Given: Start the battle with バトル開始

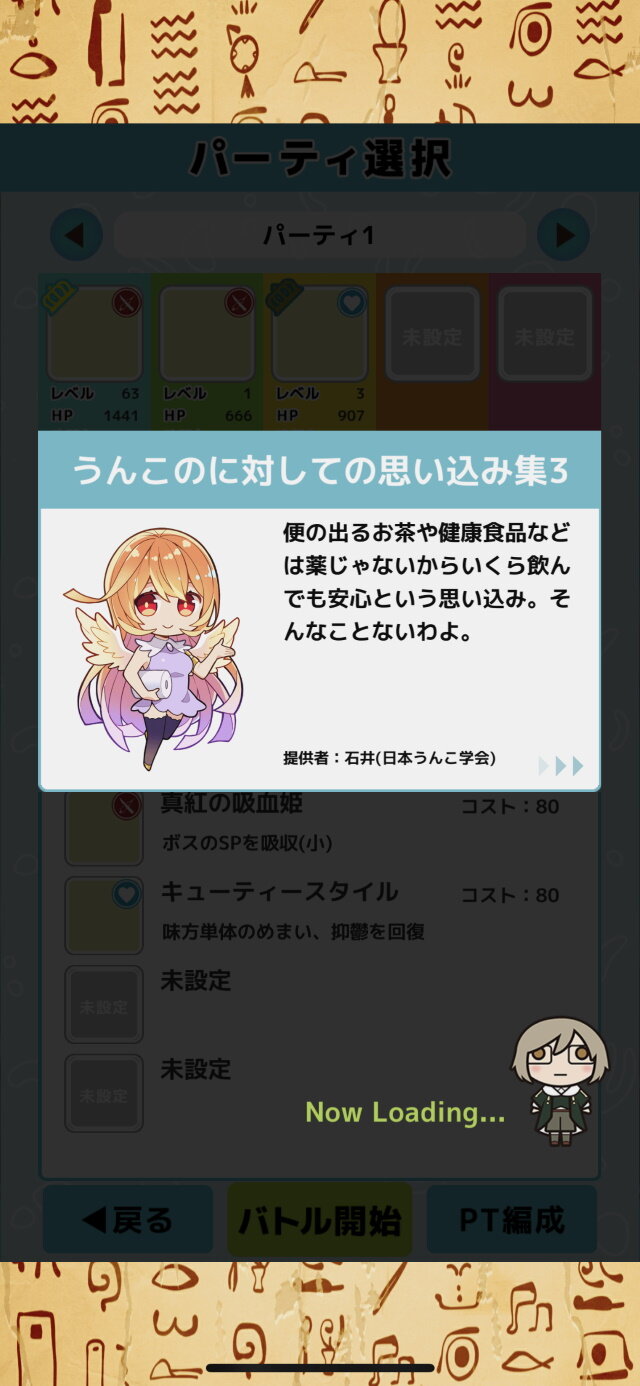Looking at the screenshot, I should pyautogui.click(x=319, y=1219).
